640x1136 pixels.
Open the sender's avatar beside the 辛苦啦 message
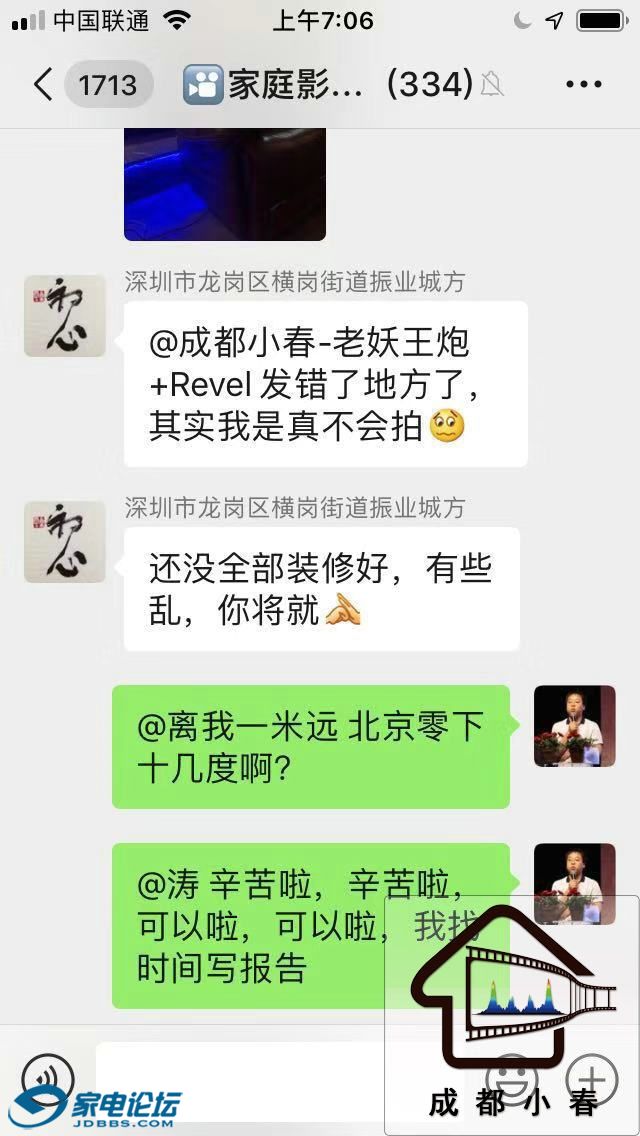point(574,884)
